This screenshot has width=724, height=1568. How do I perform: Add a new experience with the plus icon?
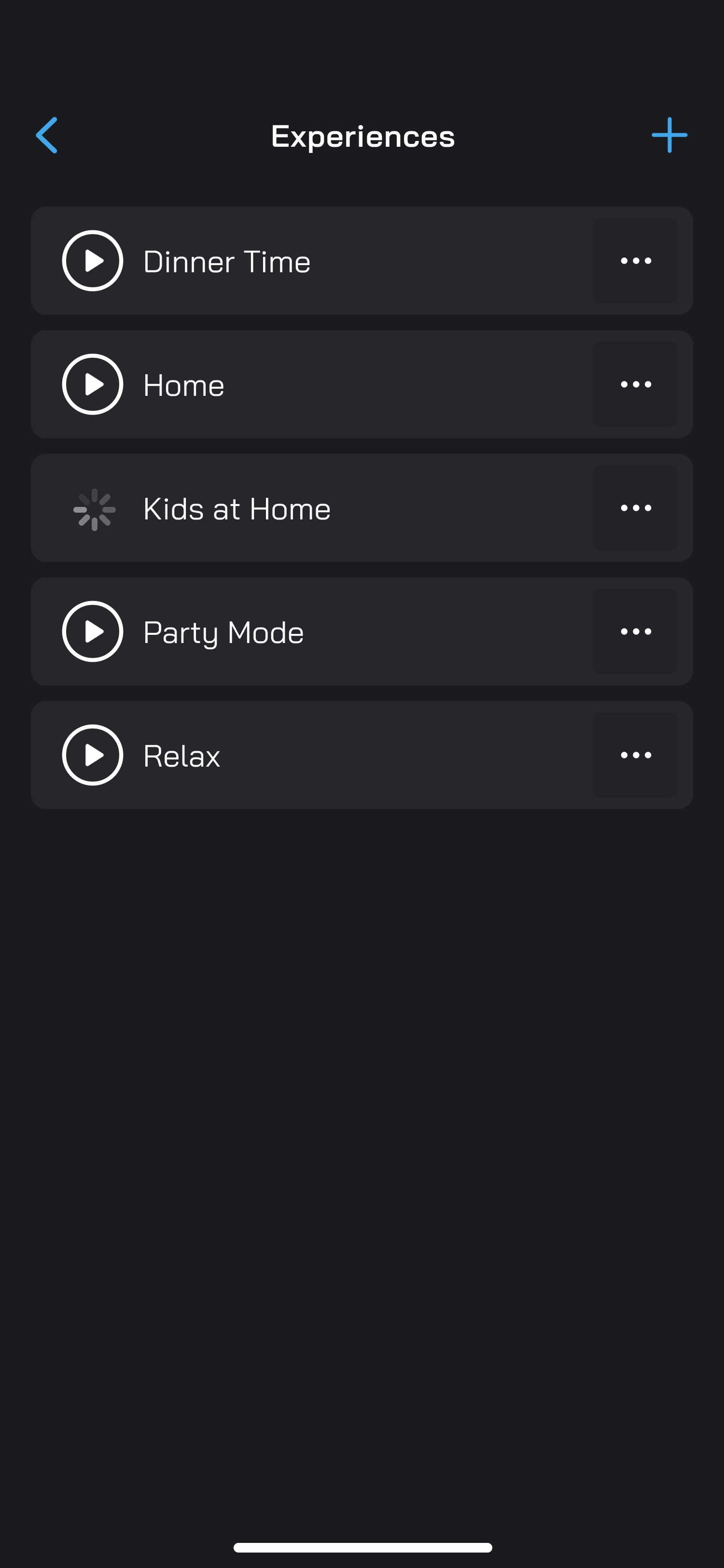tap(668, 135)
